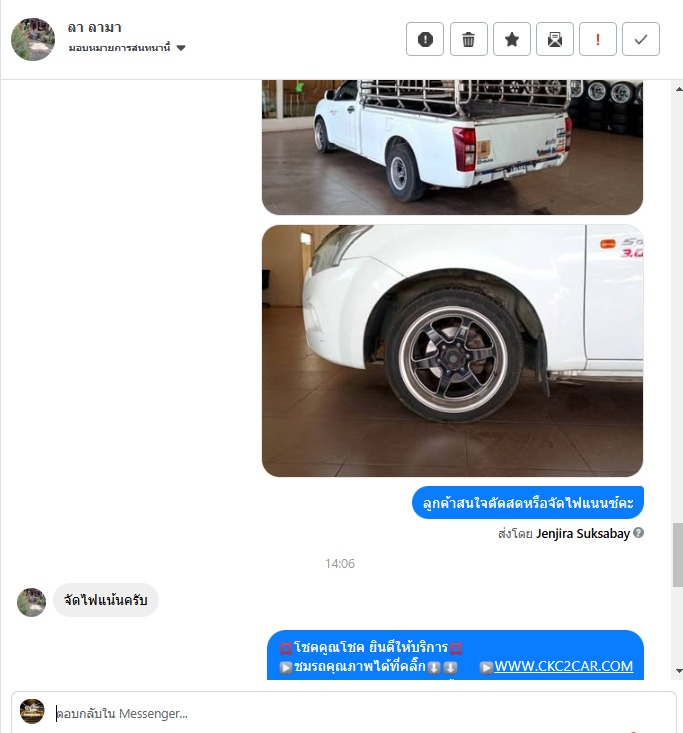Screen dimensions: 683x733
Task: Show info about sender Jenjira Suksabay
Action: click(638, 533)
